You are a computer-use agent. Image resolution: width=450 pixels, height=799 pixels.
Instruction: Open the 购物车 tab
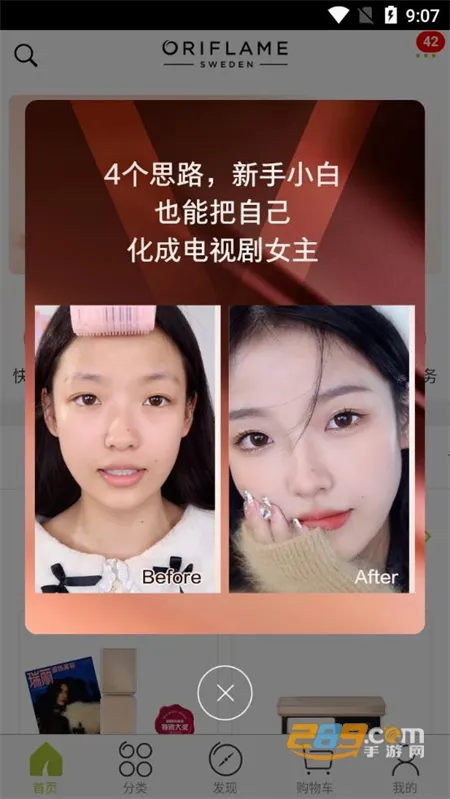click(x=314, y=768)
